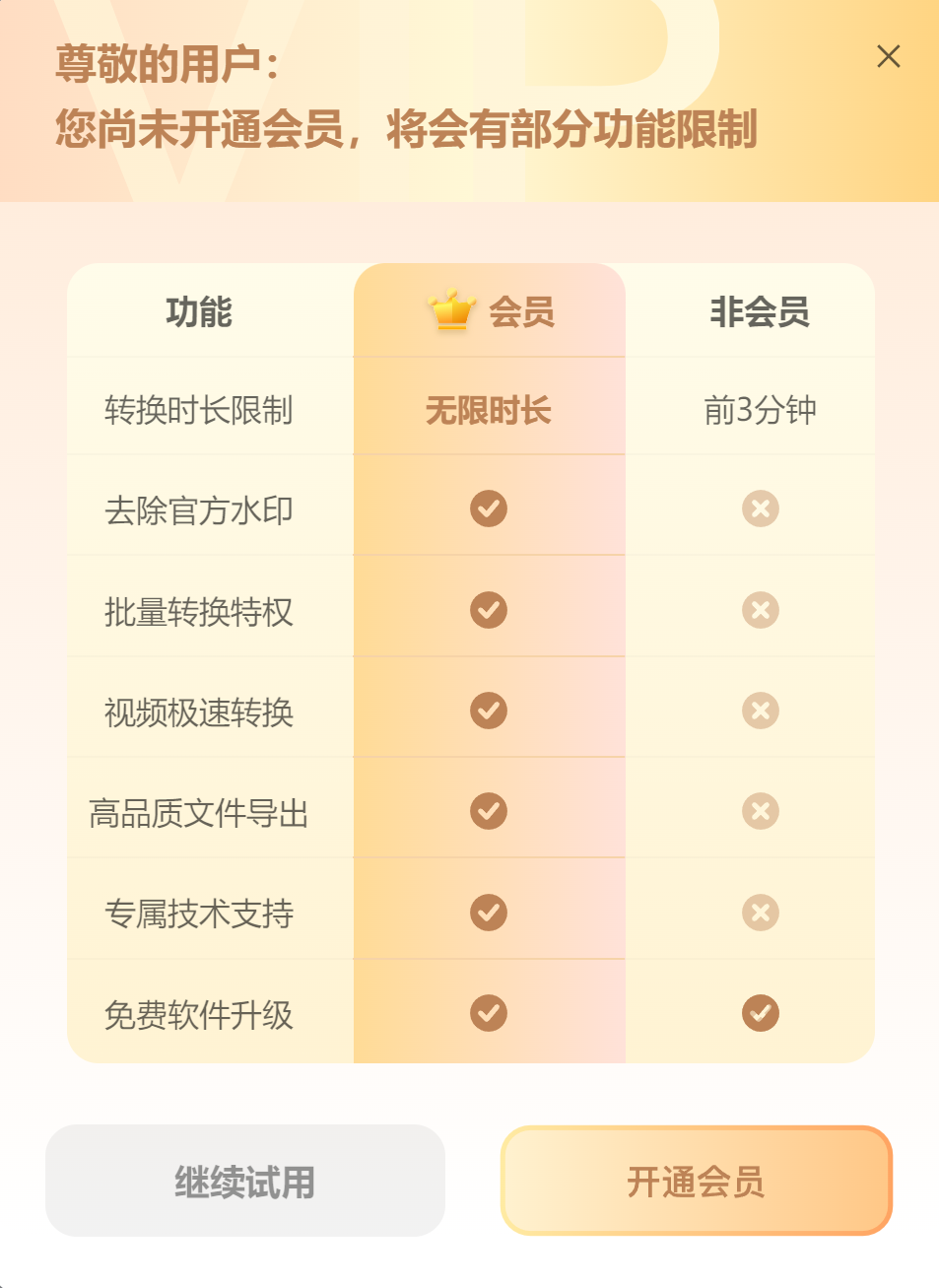The width and height of the screenshot is (939, 1288).
Task: Click the cross icon for 去除官方水印 under 非会员
Action: pos(760,508)
